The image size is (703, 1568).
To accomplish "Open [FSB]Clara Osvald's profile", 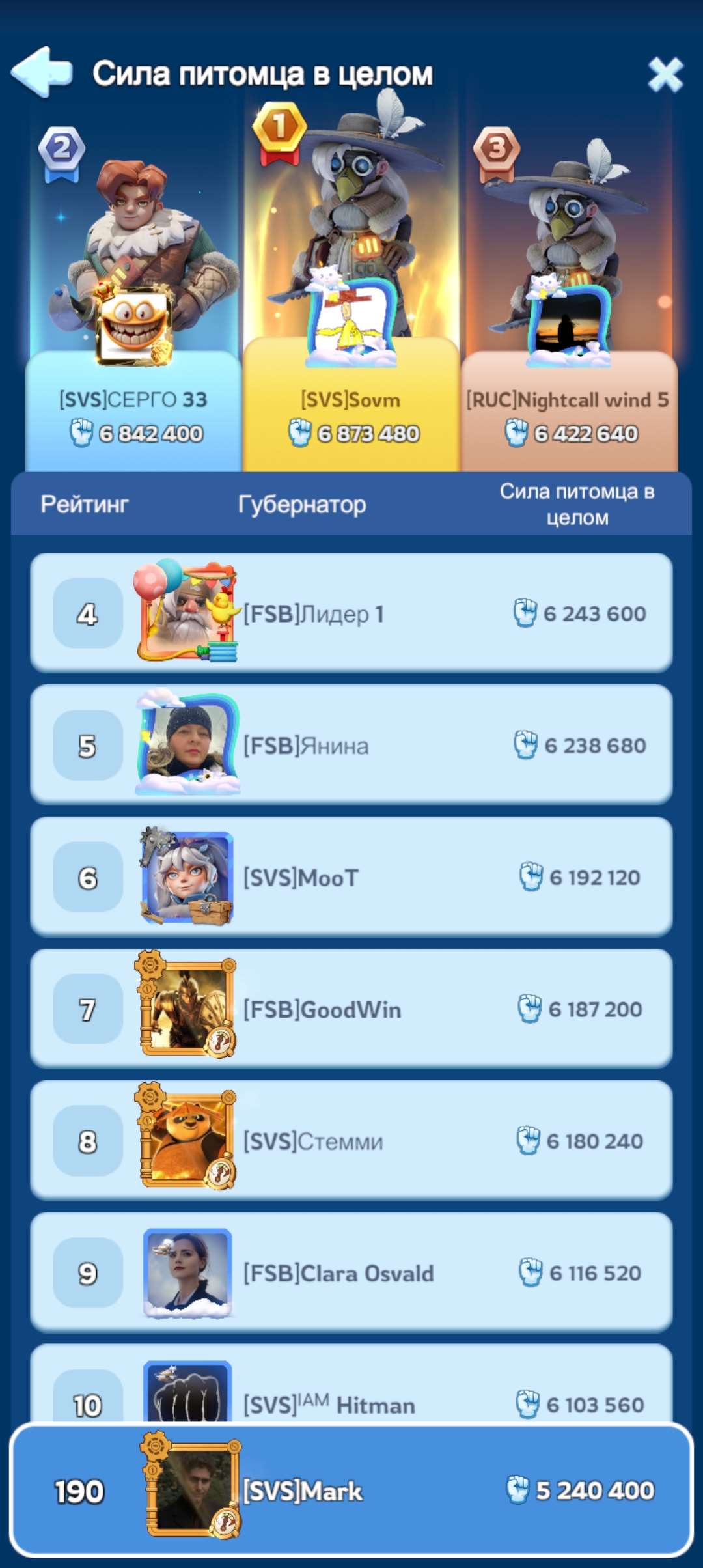I will [x=351, y=1272].
